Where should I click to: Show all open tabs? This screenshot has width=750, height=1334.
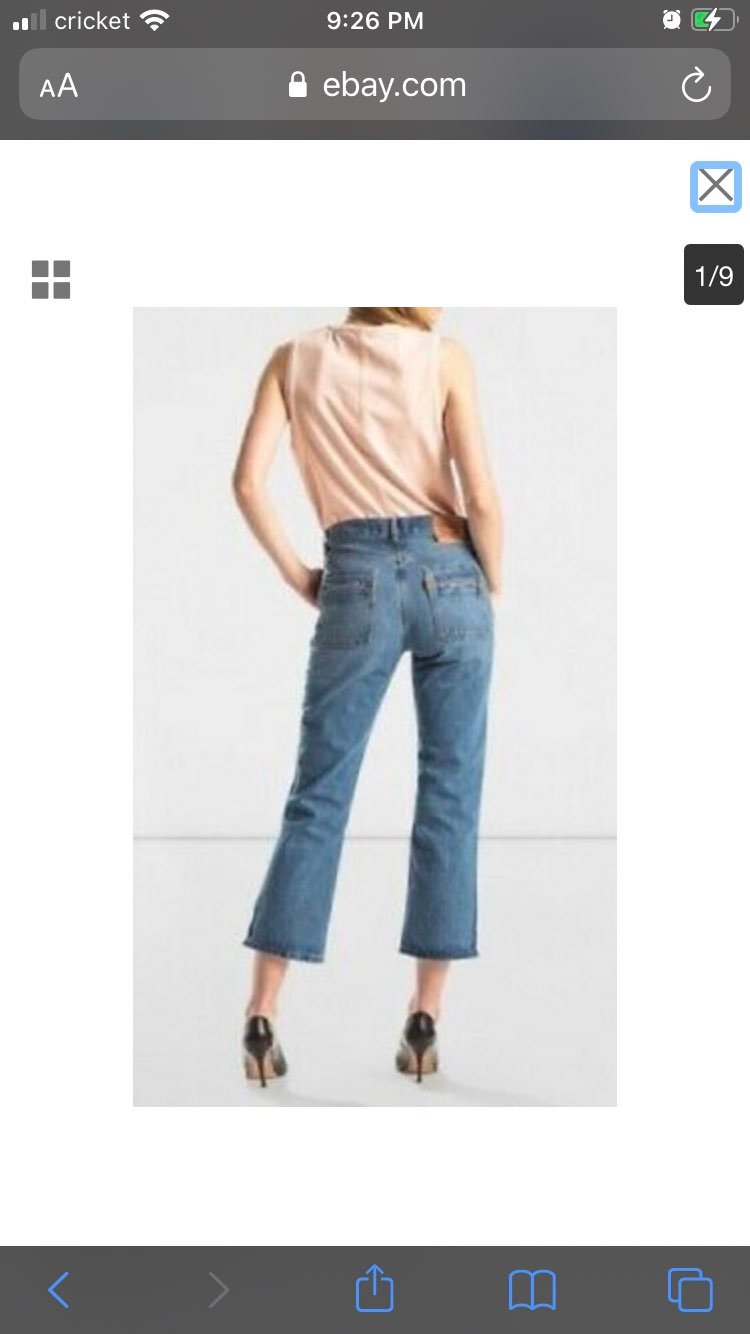pyautogui.click(x=690, y=1290)
